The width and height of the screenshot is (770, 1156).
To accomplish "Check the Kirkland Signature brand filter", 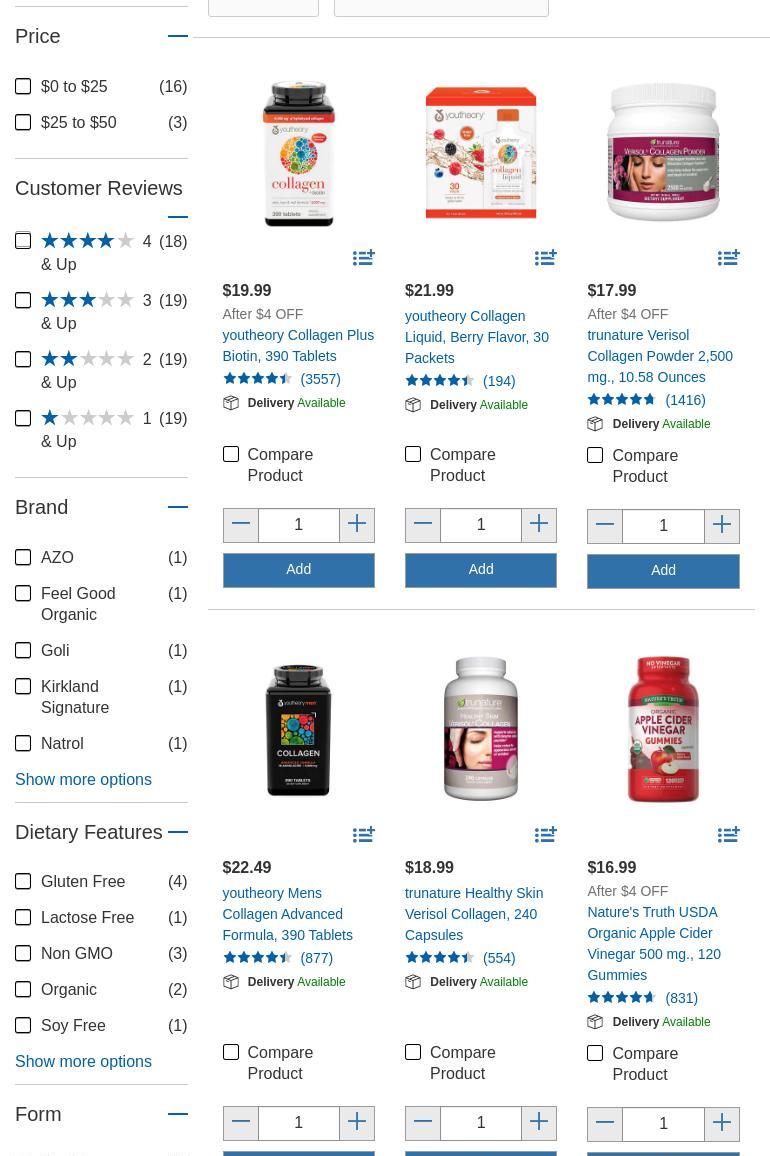I will (23, 687).
